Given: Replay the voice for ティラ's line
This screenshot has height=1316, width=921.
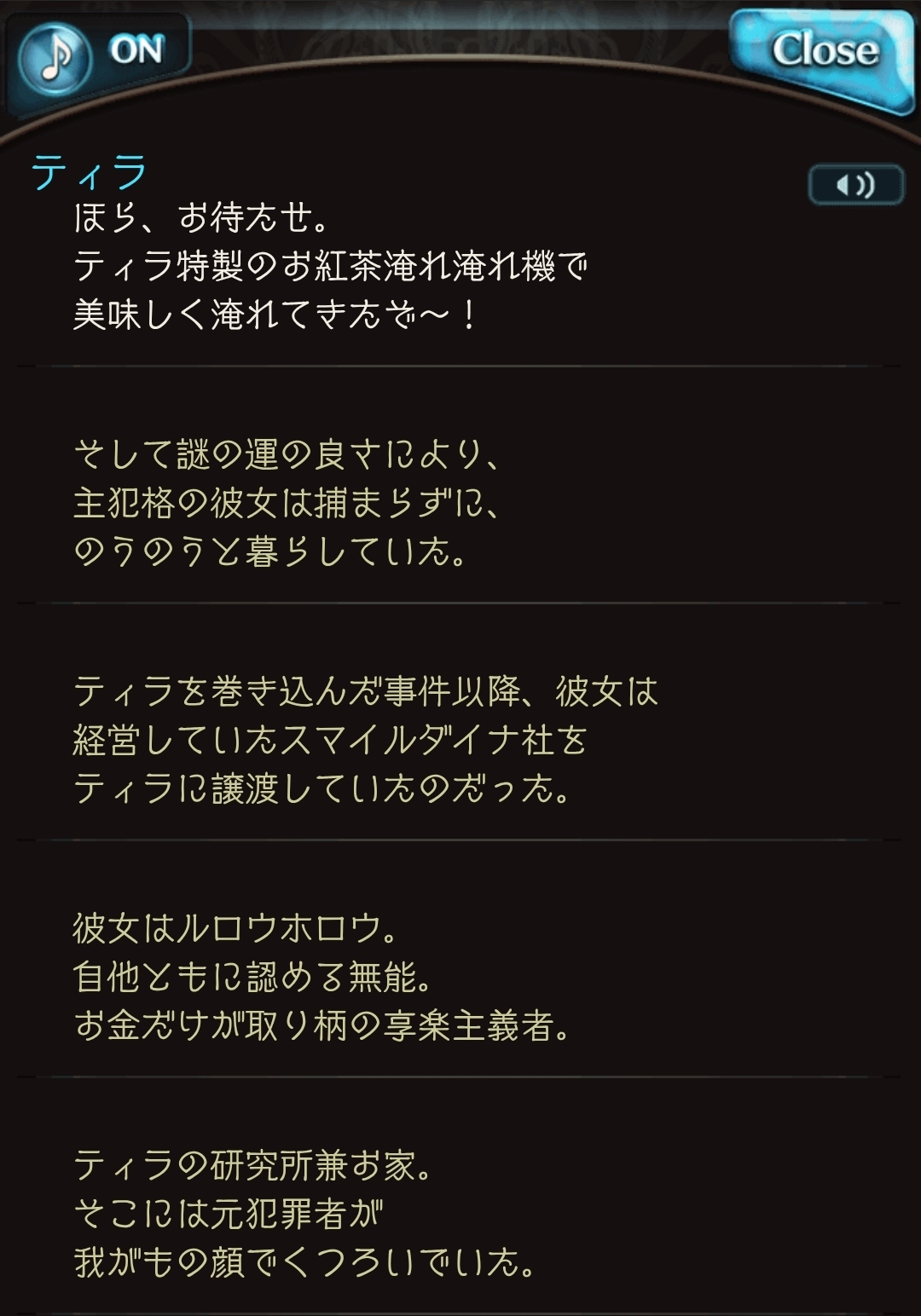Looking at the screenshot, I should point(855,185).
